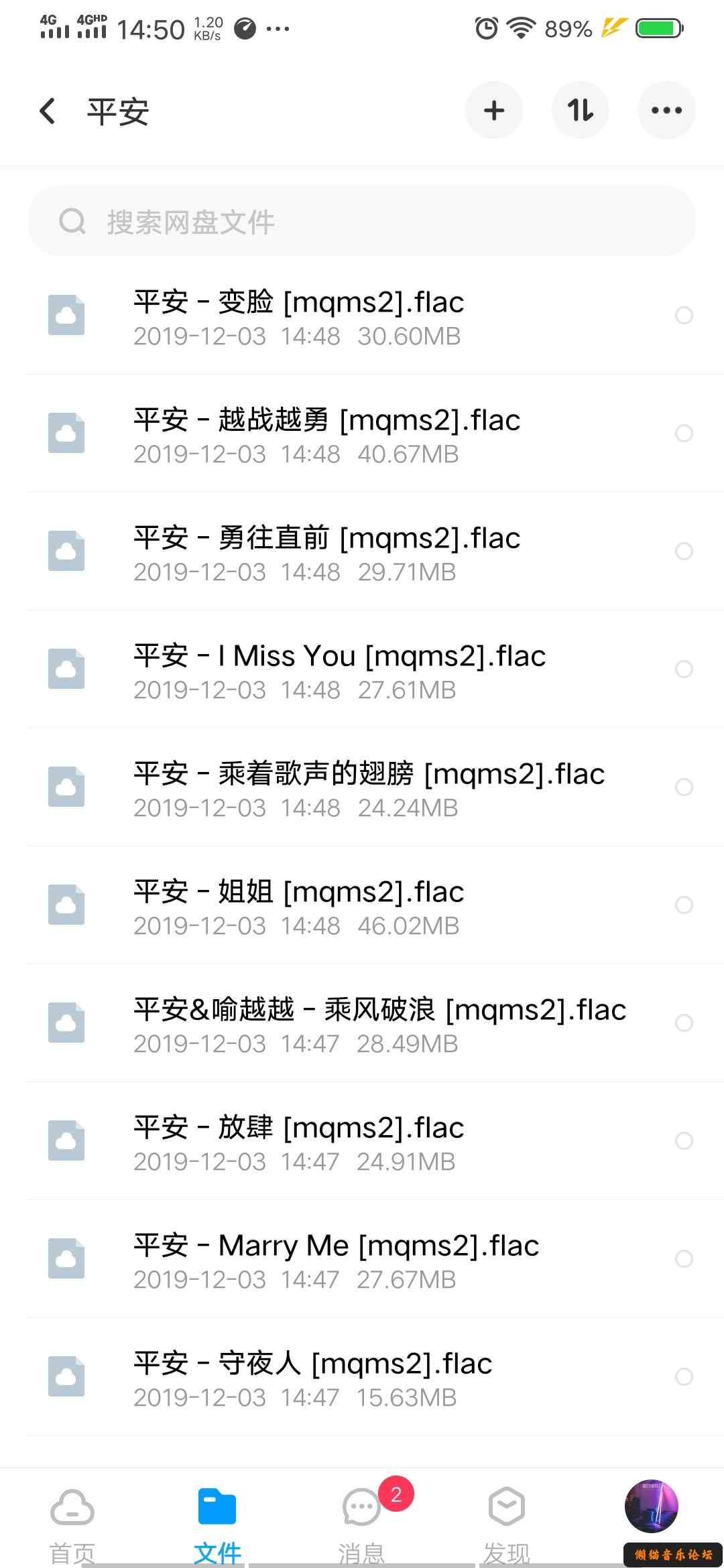This screenshot has height=1568, width=724.
Task: Select the checkbox for 越战越勇 file
Action: [684, 434]
